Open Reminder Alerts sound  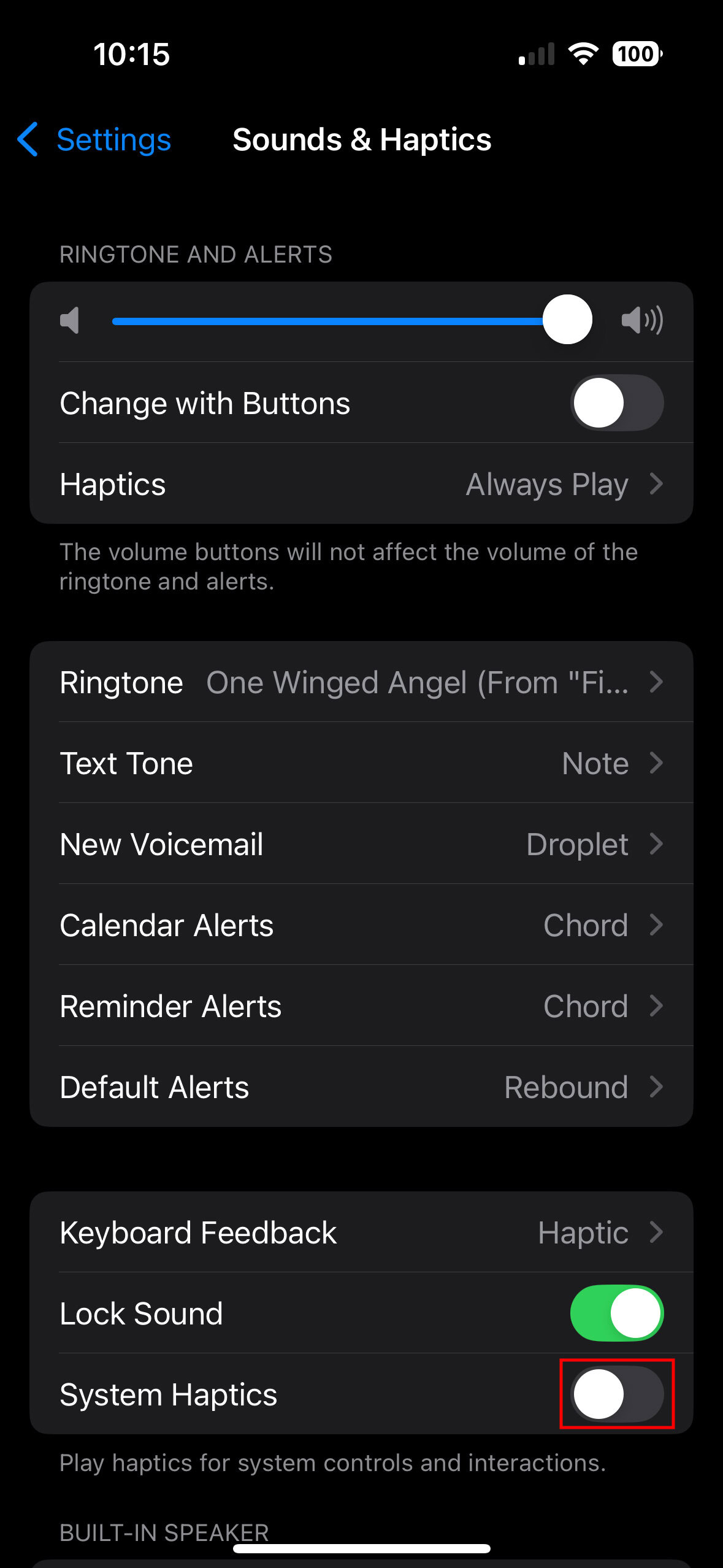tap(361, 1006)
